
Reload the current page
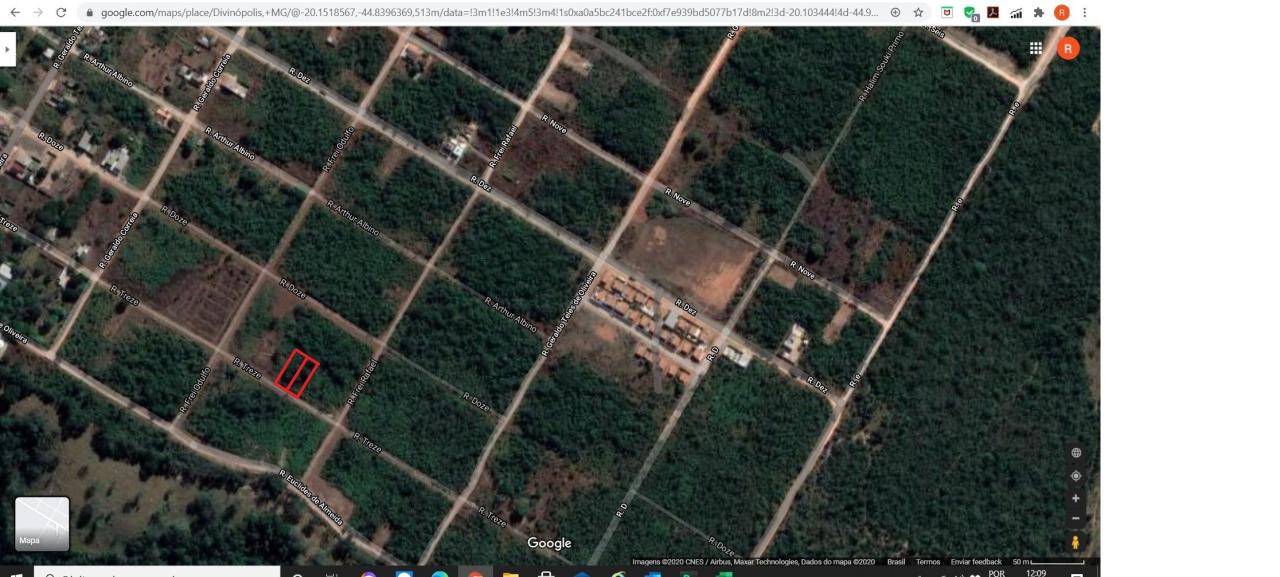[61, 12]
